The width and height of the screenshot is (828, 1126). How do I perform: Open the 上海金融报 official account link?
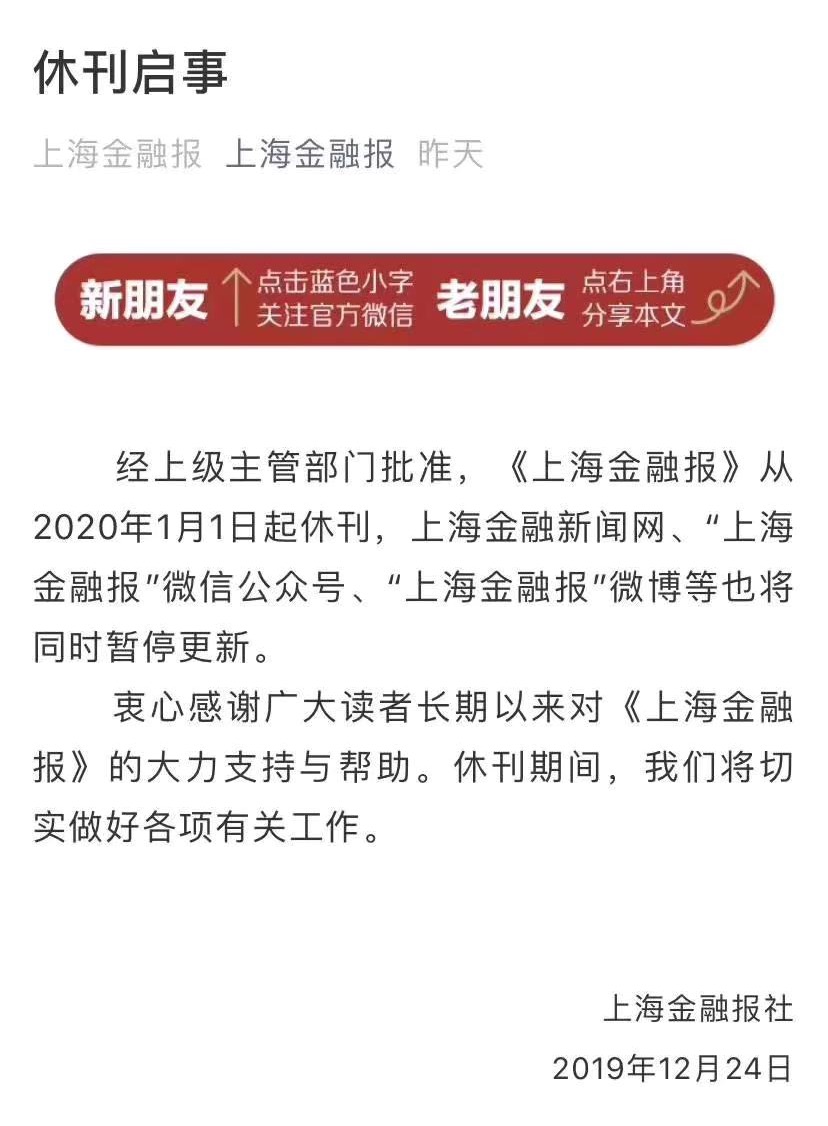[310, 154]
